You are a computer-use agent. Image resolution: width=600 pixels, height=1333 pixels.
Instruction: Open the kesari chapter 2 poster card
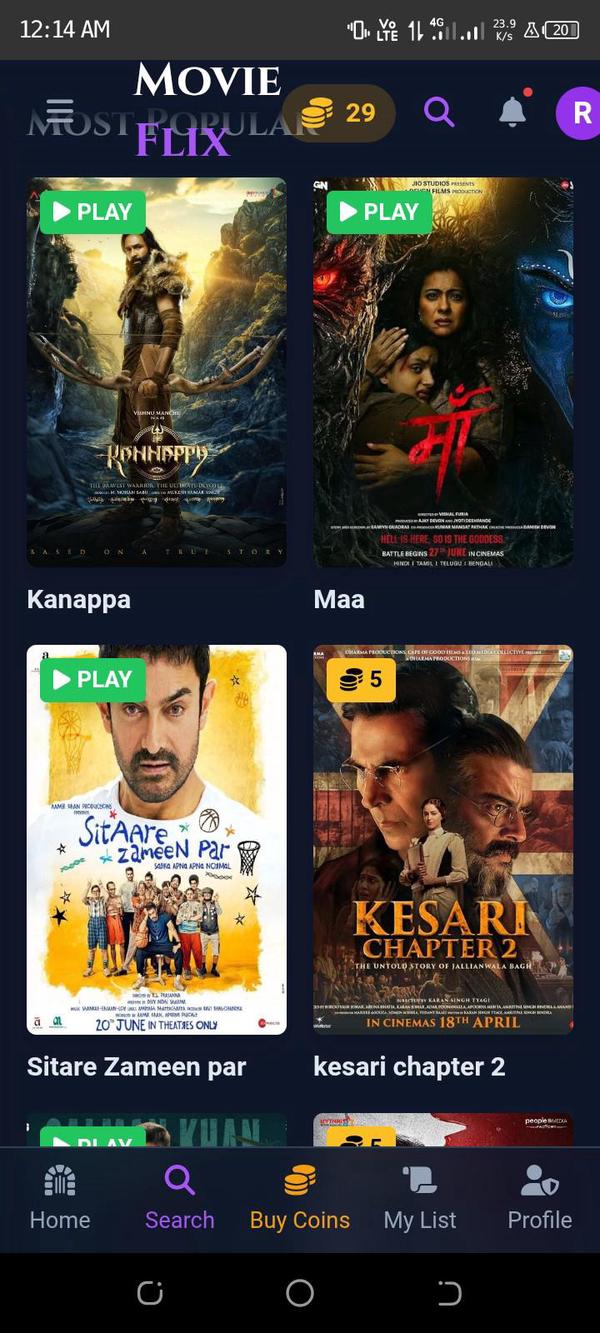tap(443, 860)
